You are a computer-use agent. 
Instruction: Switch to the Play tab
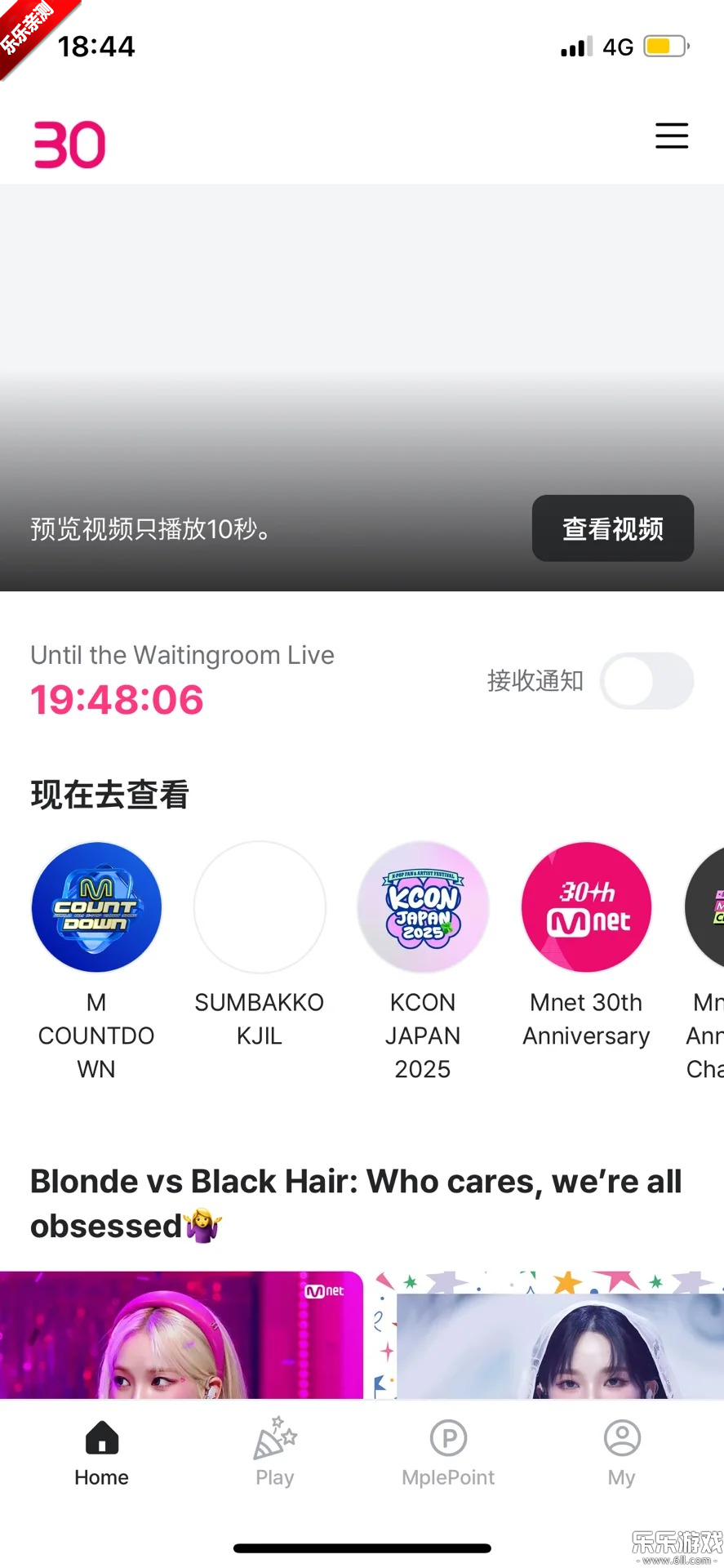pos(275,1453)
